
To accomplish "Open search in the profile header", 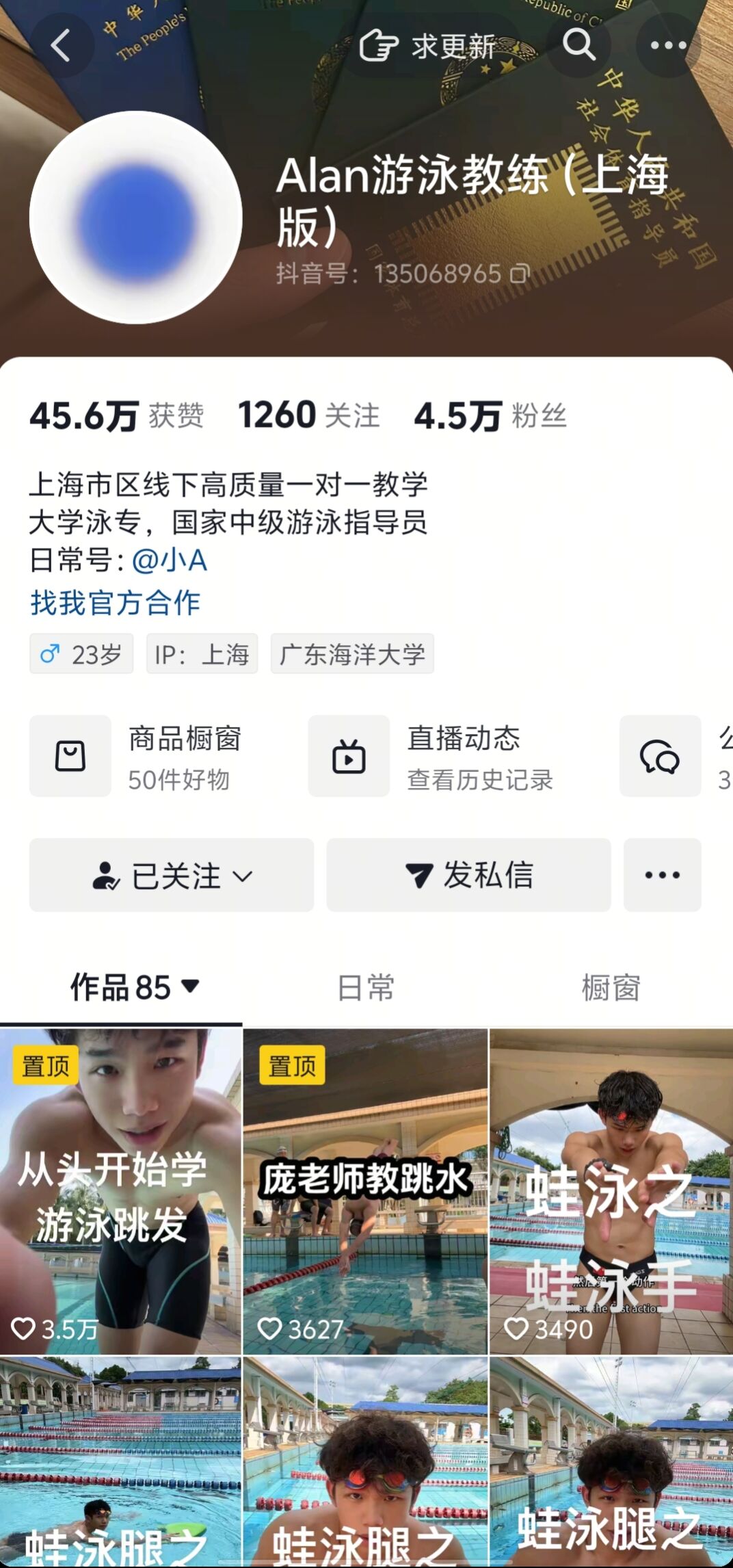I will pos(579,45).
